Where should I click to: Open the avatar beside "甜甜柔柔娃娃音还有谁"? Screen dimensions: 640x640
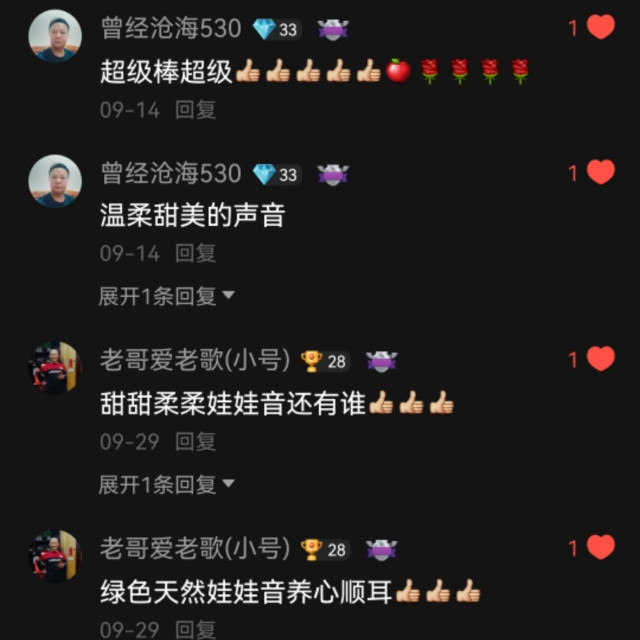54,367
